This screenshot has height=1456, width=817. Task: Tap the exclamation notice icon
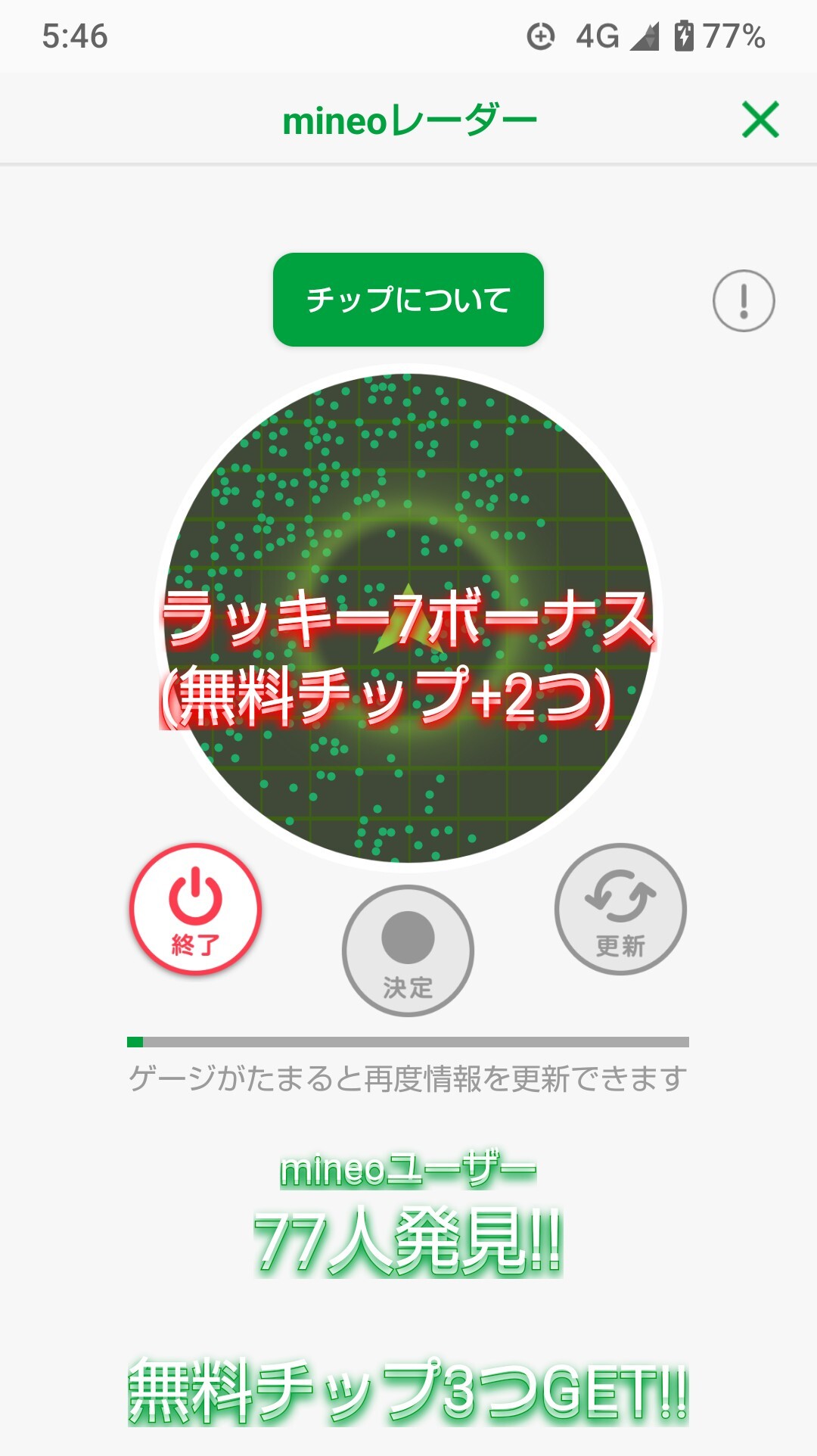click(744, 300)
